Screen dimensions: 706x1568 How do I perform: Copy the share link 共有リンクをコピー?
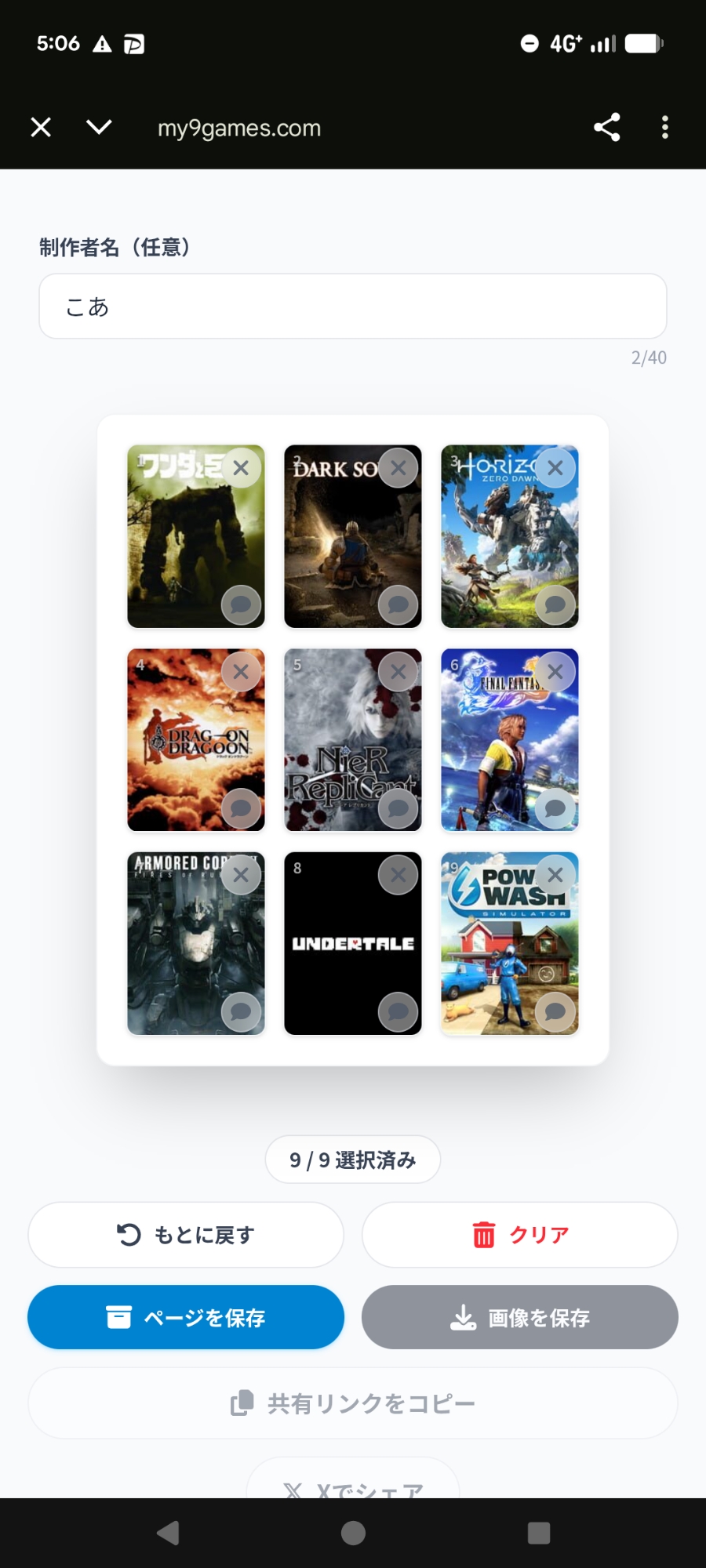[x=353, y=1403]
